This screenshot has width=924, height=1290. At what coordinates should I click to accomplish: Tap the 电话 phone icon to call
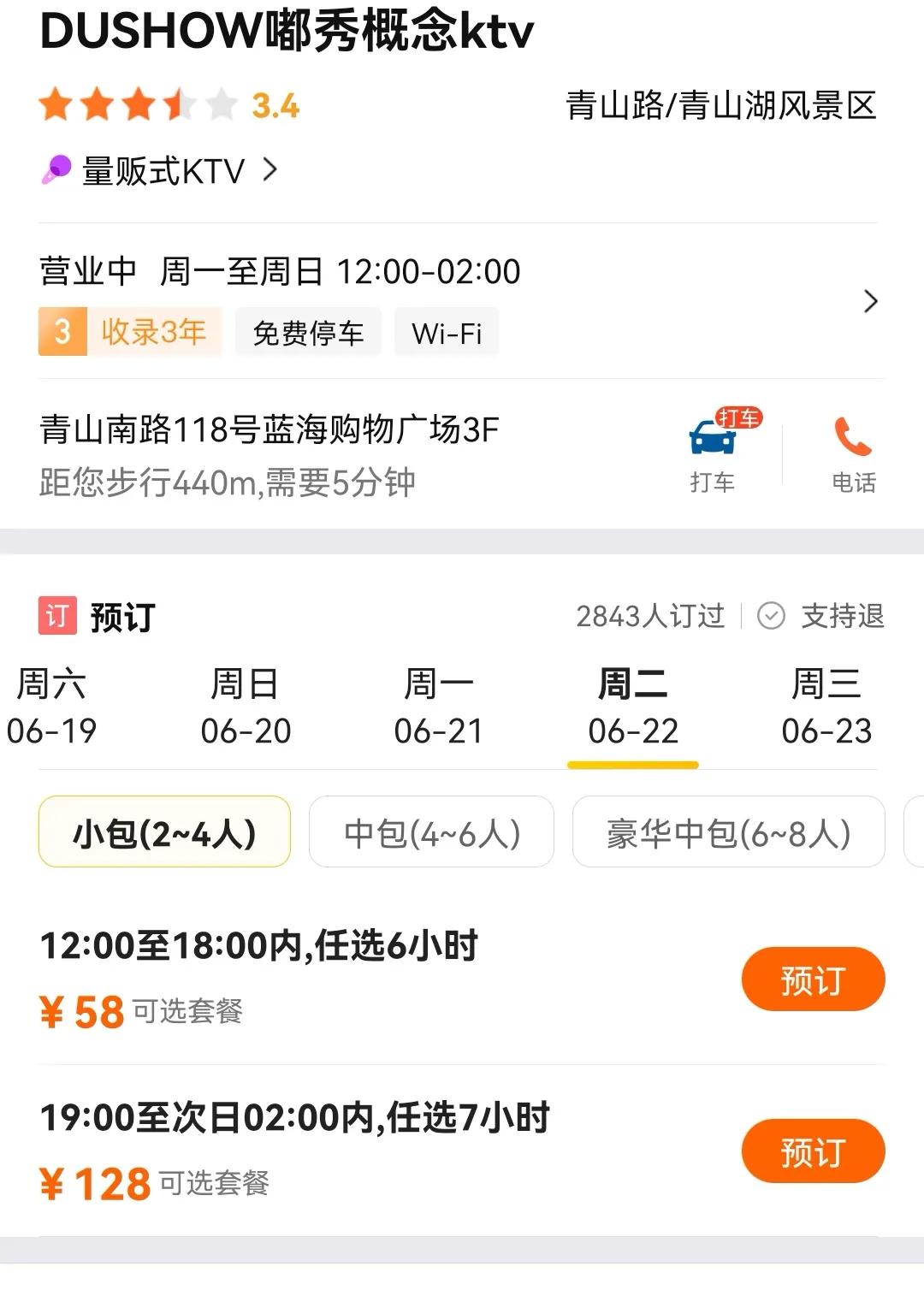coord(852,441)
